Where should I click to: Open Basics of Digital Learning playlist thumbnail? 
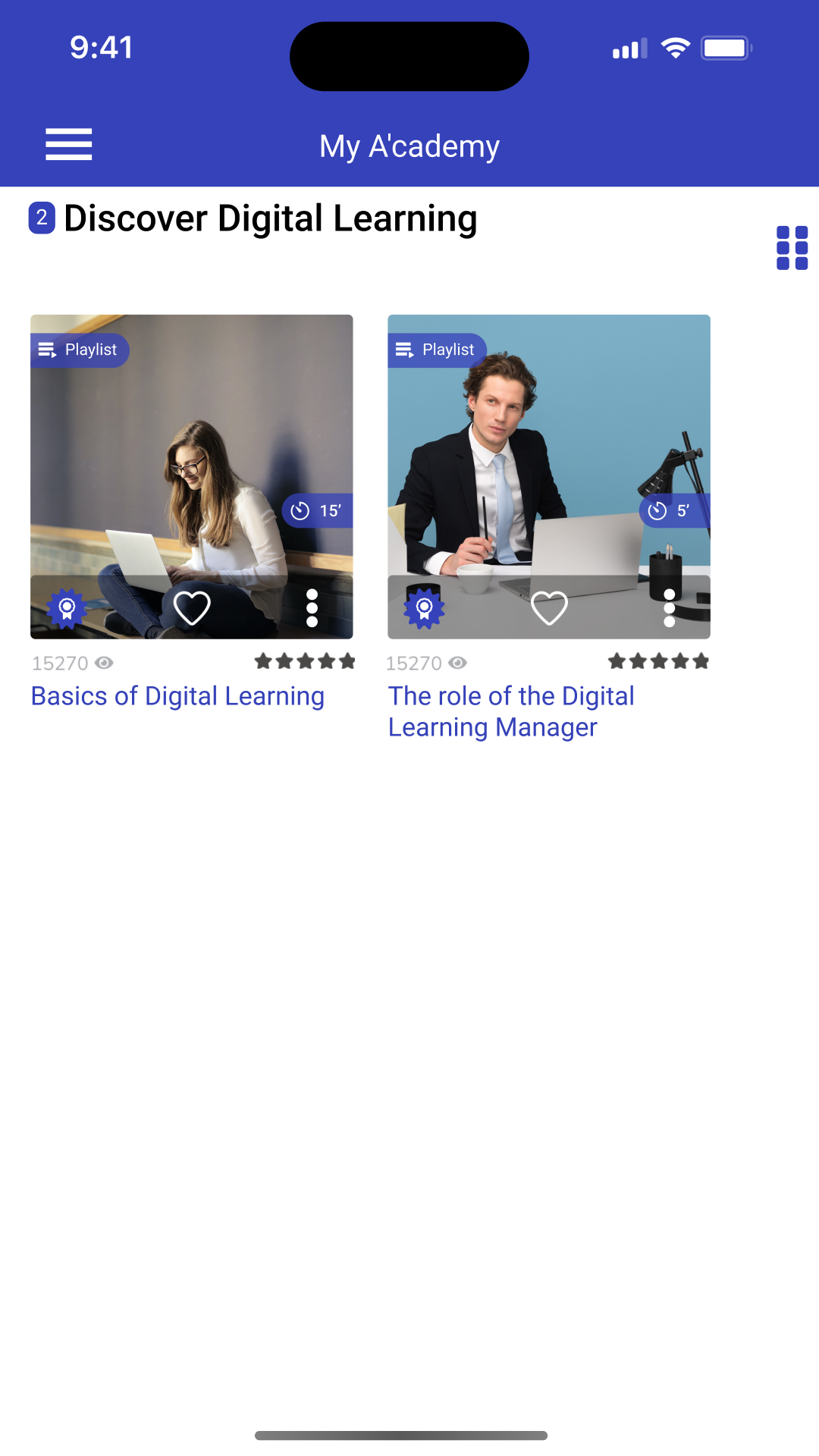(191, 447)
